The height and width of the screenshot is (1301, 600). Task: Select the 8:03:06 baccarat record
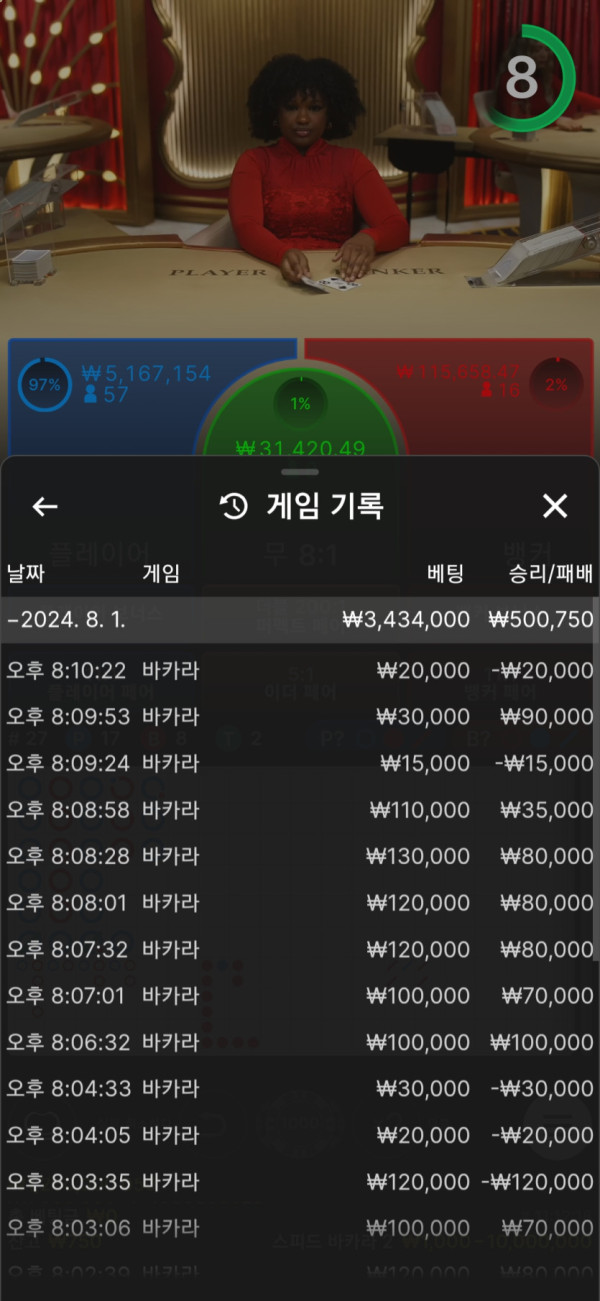[x=298, y=1228]
